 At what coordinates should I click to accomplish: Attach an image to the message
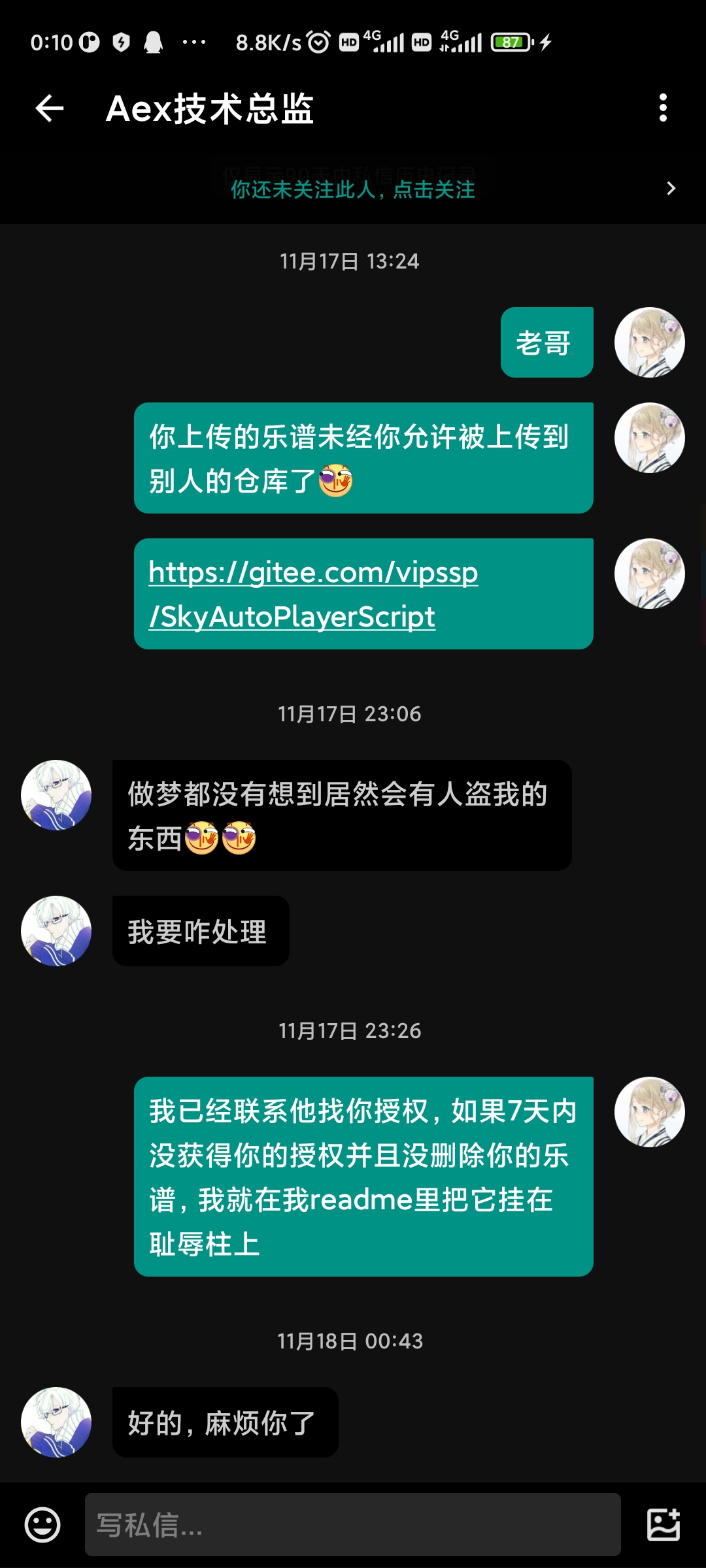[x=663, y=1524]
